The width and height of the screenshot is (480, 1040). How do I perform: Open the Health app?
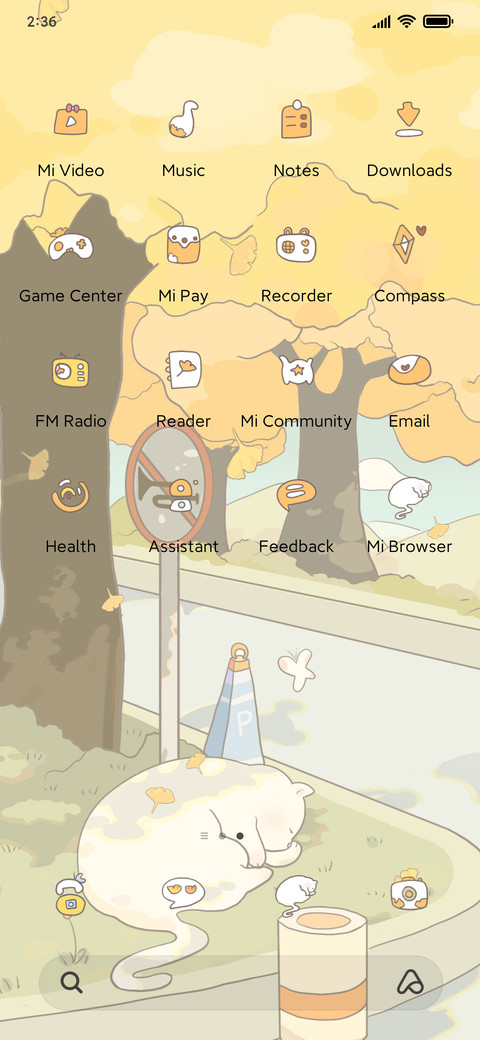tap(71, 495)
